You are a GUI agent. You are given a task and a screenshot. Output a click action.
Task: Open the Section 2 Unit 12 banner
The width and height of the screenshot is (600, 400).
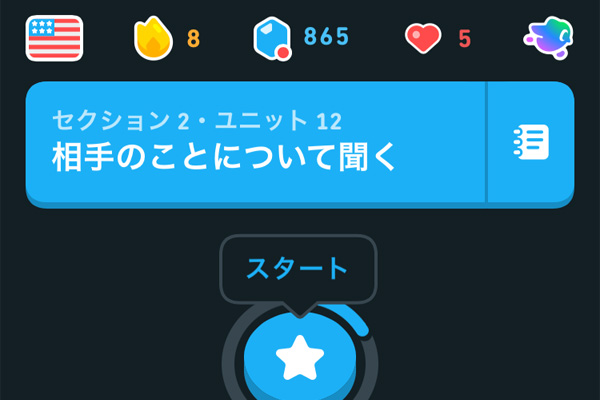click(255, 142)
